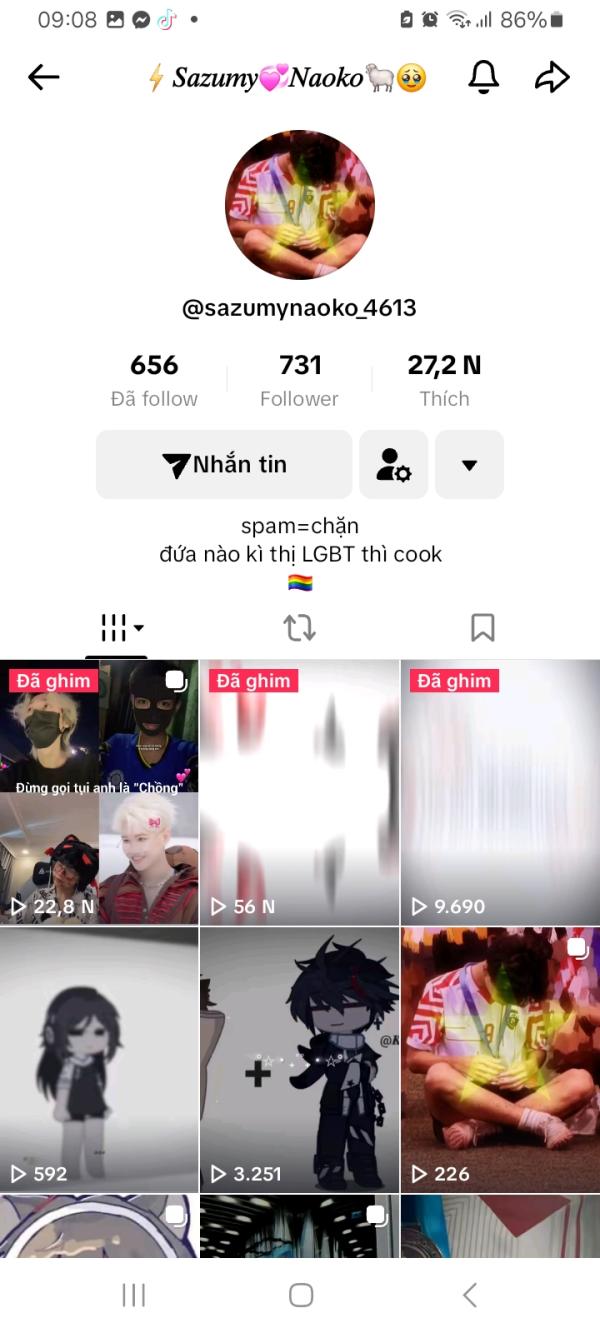
Task: Play the video with 592 views
Action: pos(99,1060)
